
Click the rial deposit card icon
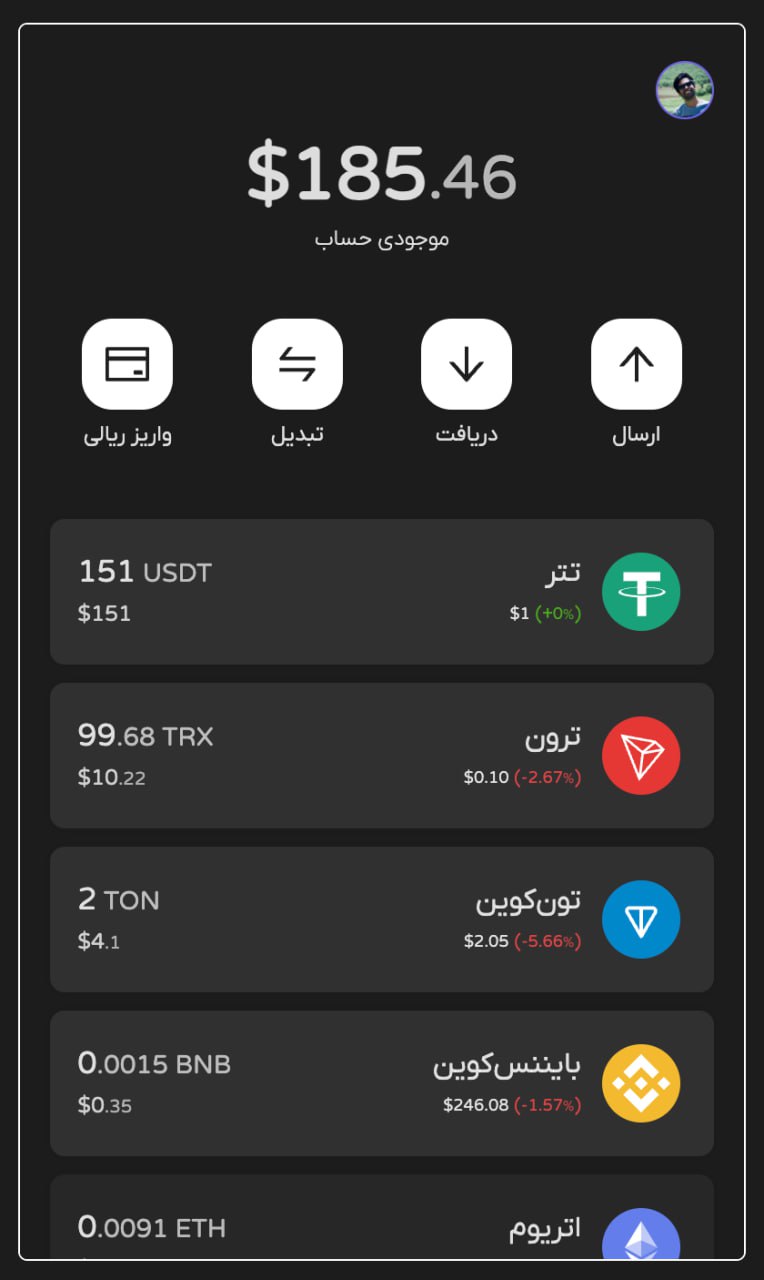pos(128,363)
